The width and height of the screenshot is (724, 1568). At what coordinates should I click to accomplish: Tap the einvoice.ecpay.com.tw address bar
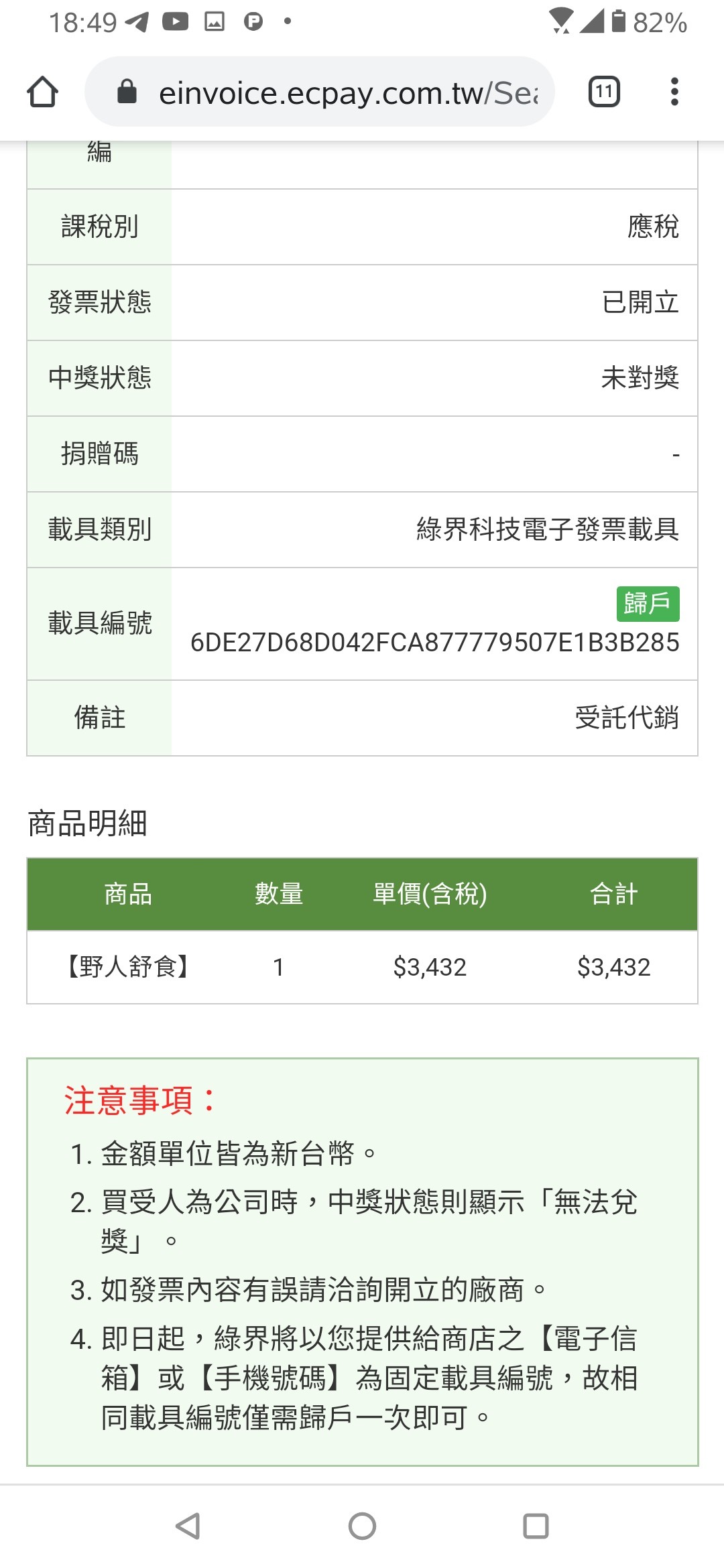coord(320,92)
